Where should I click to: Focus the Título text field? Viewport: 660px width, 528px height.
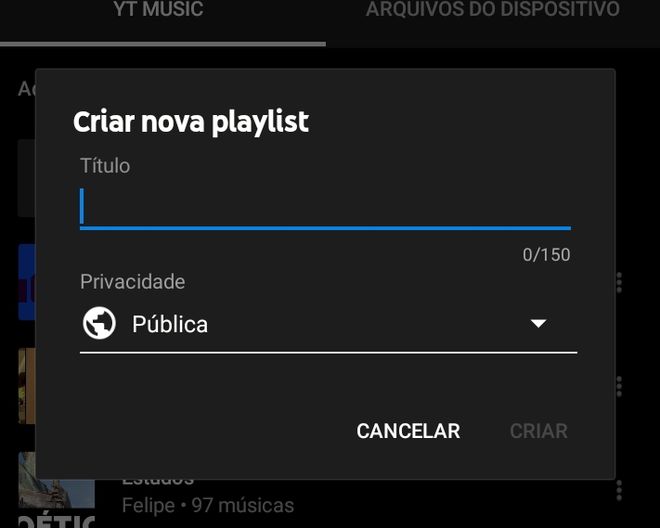pos(325,208)
